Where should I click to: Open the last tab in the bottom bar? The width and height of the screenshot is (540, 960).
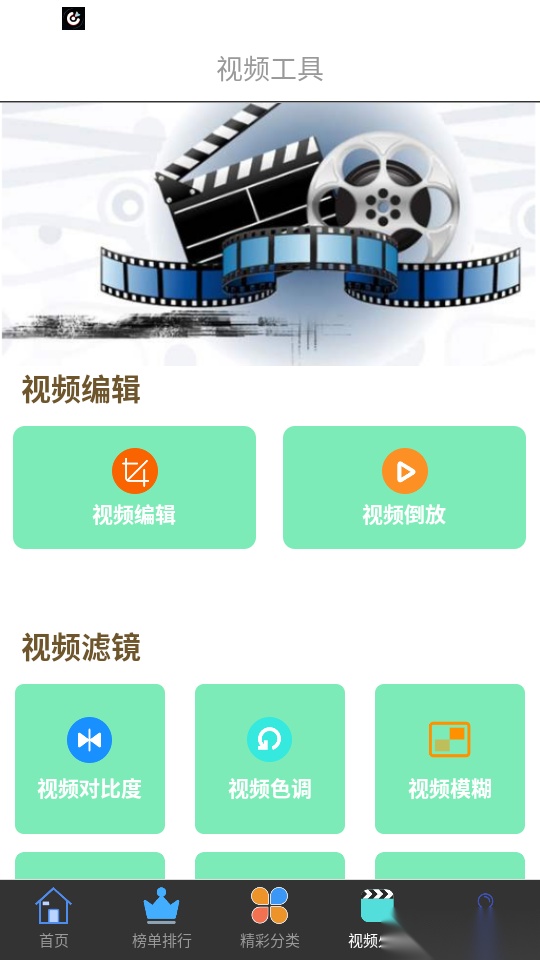(486, 919)
